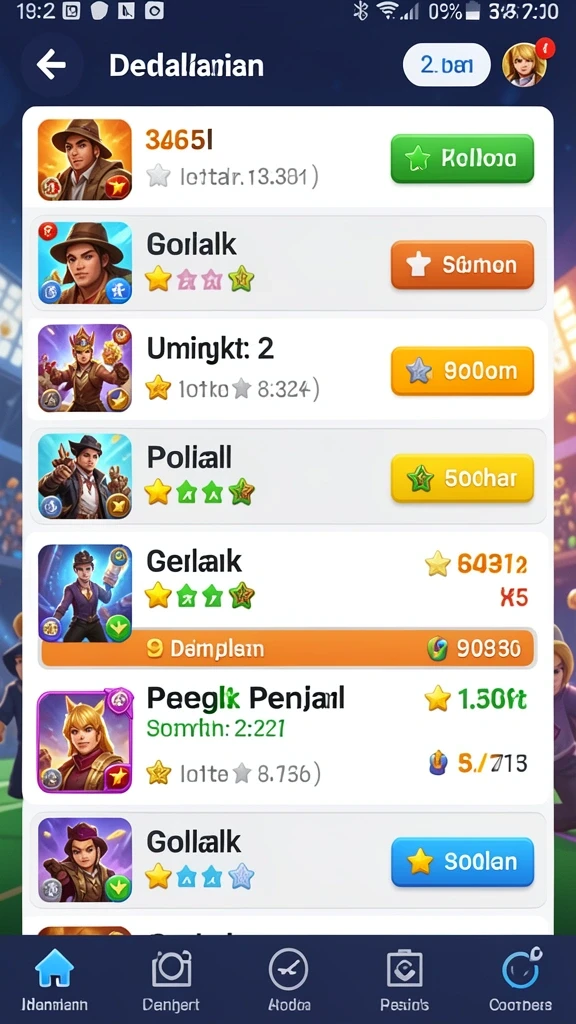Tap the 900om button for Umirykt: 2

462,371
